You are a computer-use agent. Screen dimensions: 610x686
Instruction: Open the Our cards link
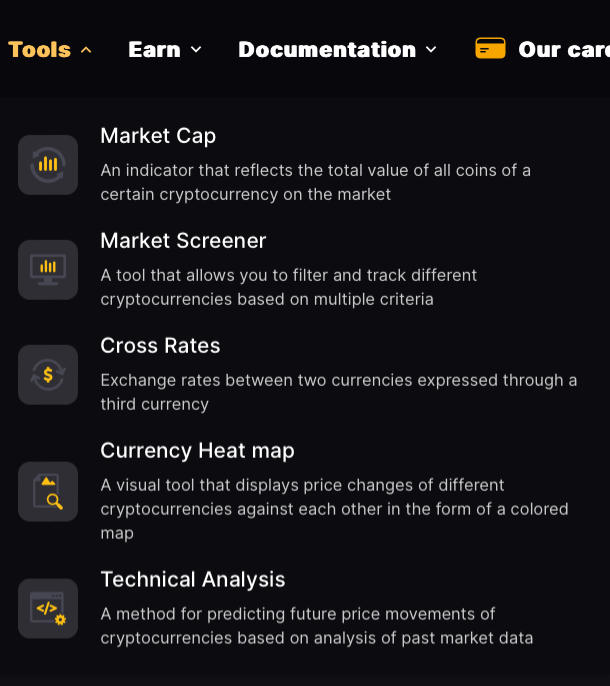(550, 49)
